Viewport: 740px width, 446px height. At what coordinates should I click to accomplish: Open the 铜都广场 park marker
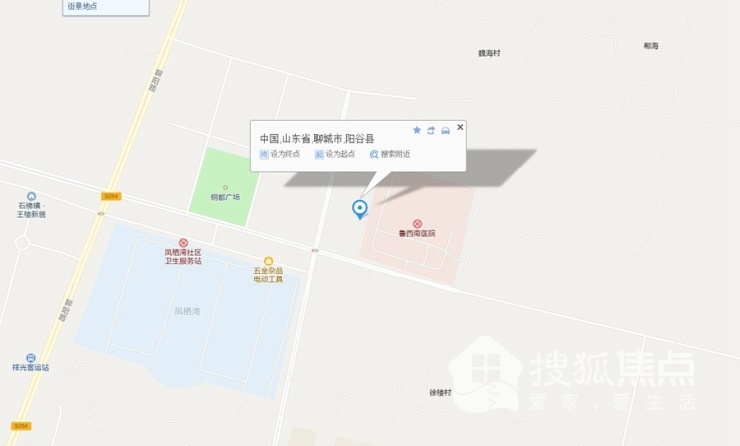(x=225, y=188)
